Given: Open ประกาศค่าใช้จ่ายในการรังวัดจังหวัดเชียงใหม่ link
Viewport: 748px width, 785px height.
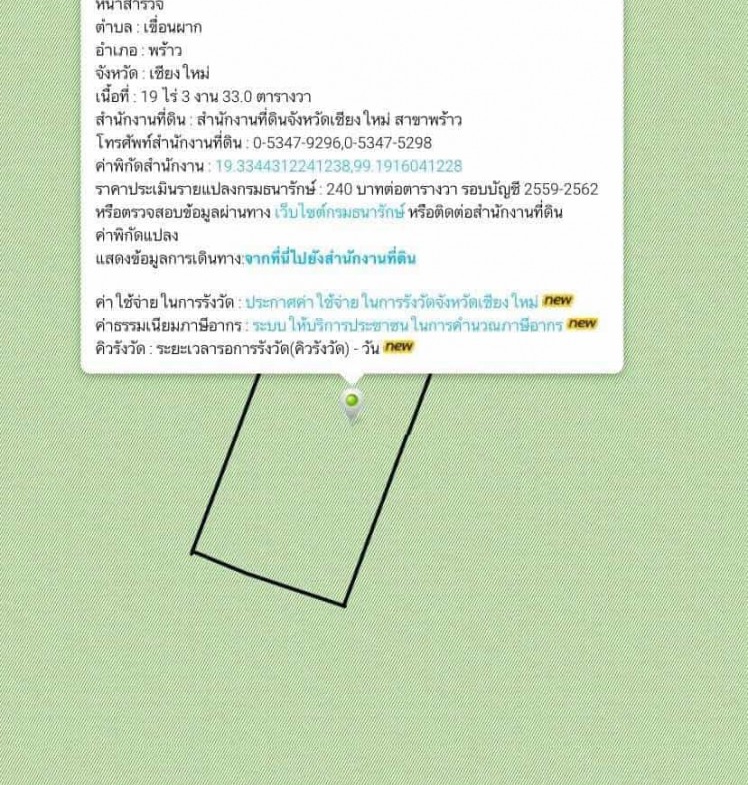Looking at the screenshot, I should click(391, 301).
